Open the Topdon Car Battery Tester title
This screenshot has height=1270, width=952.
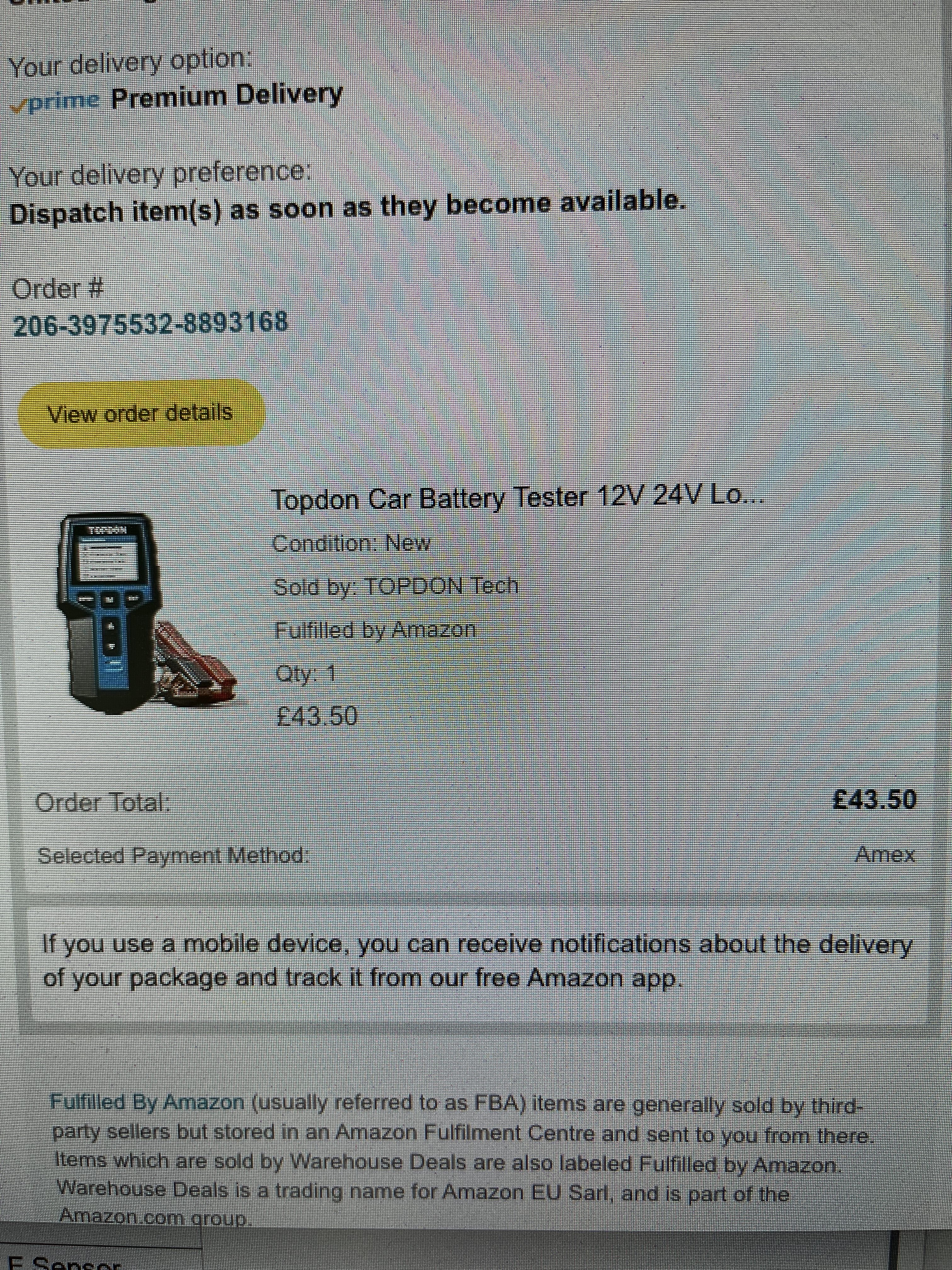(517, 498)
